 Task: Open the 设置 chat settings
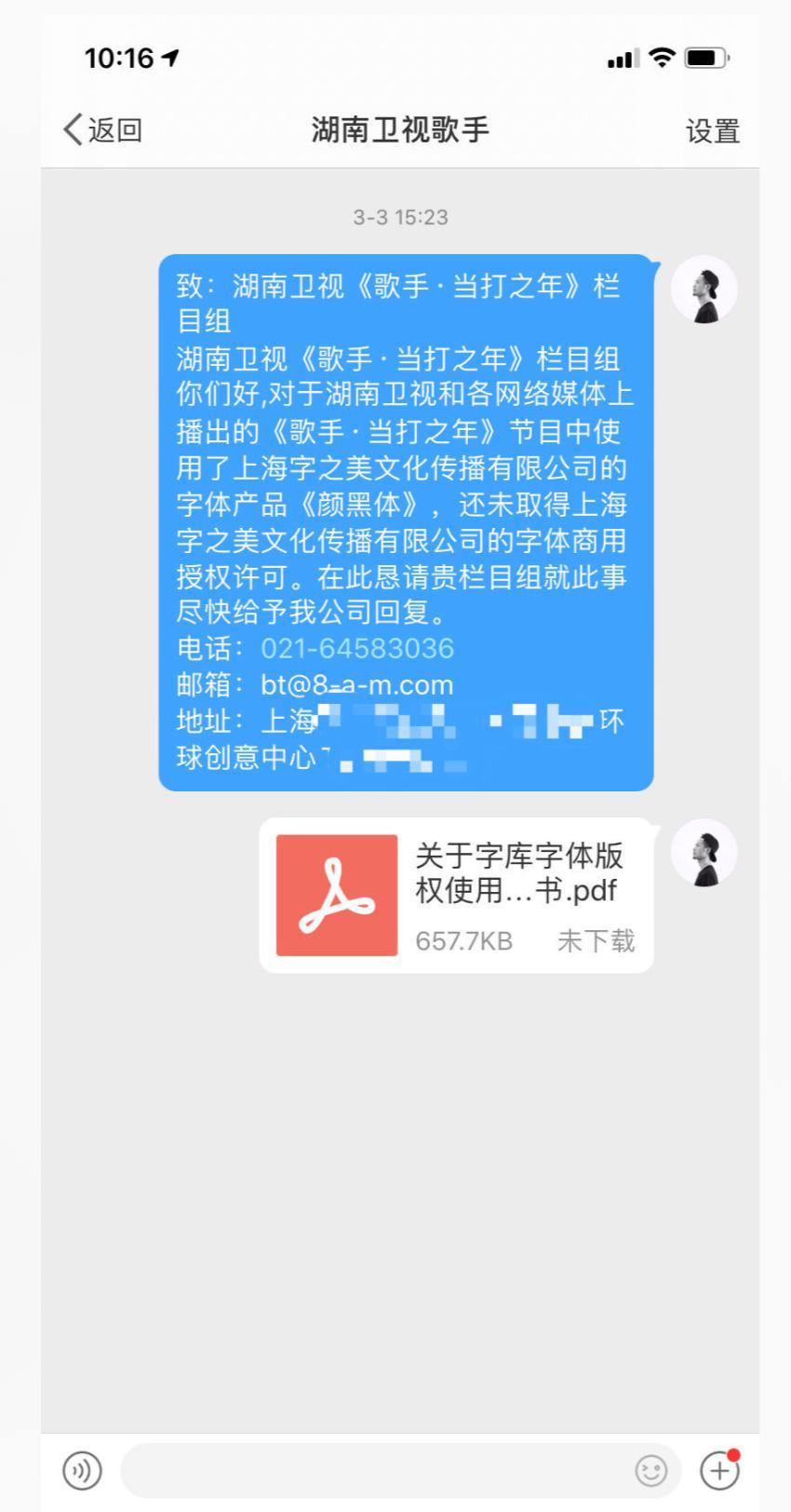[x=712, y=131]
